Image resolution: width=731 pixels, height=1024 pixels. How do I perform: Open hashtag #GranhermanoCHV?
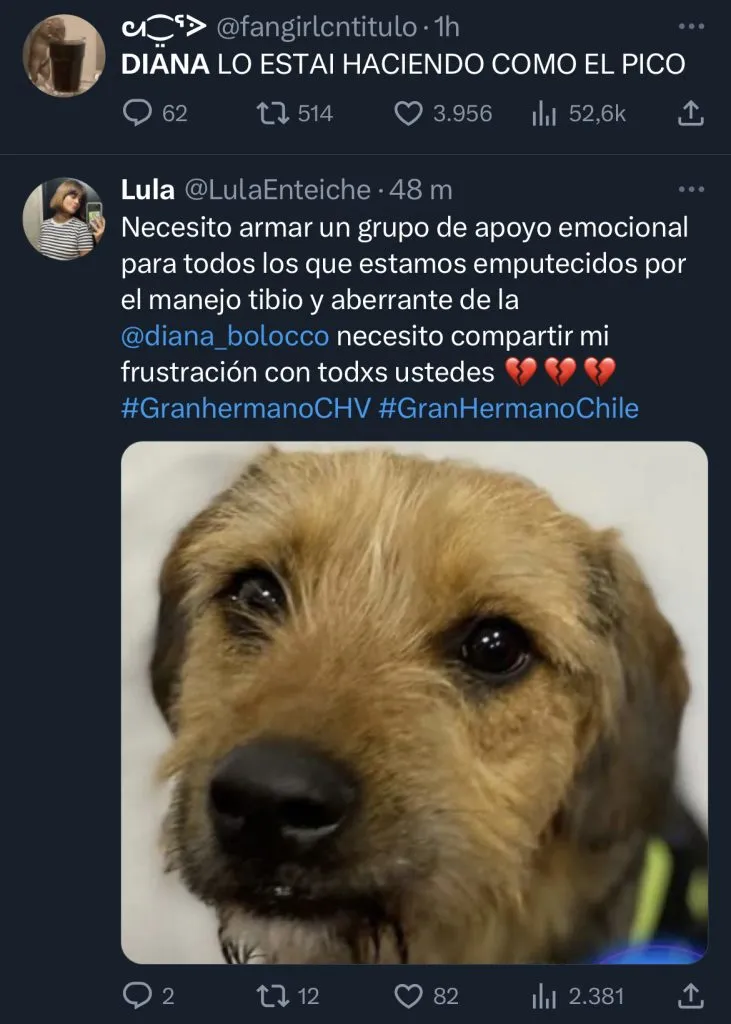(x=246, y=408)
